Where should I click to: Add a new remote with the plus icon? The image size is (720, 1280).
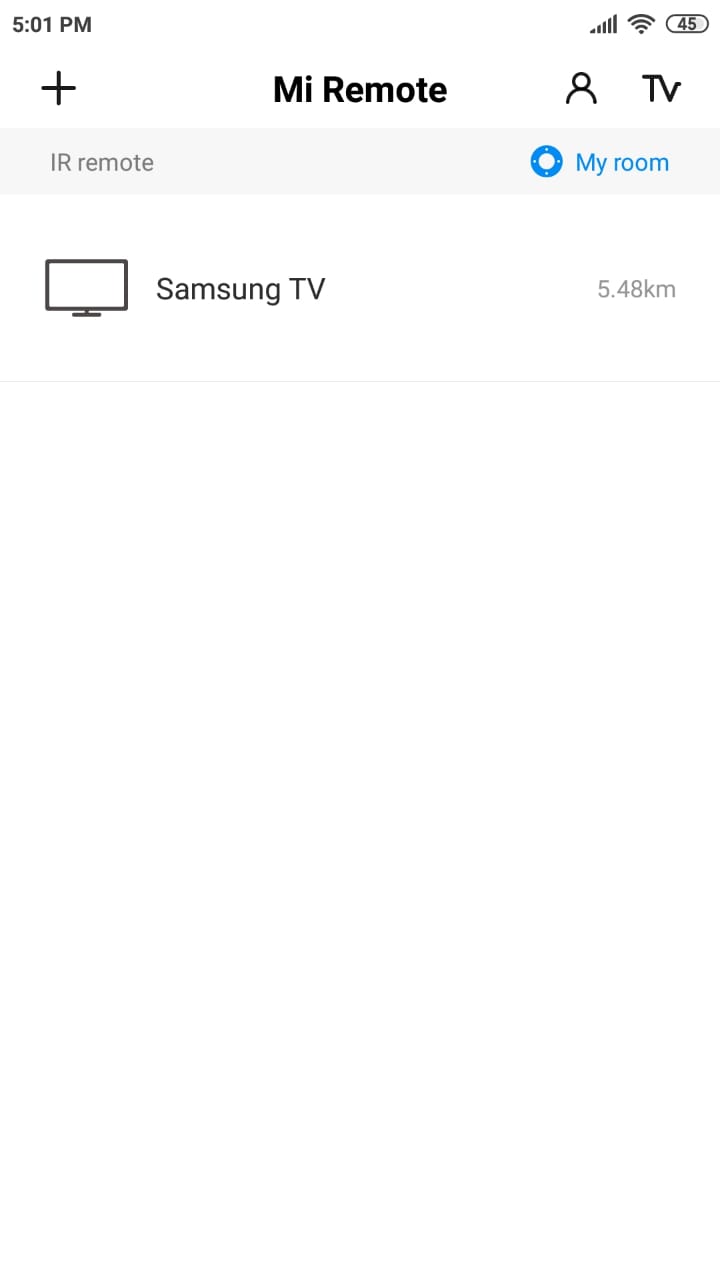(x=59, y=89)
